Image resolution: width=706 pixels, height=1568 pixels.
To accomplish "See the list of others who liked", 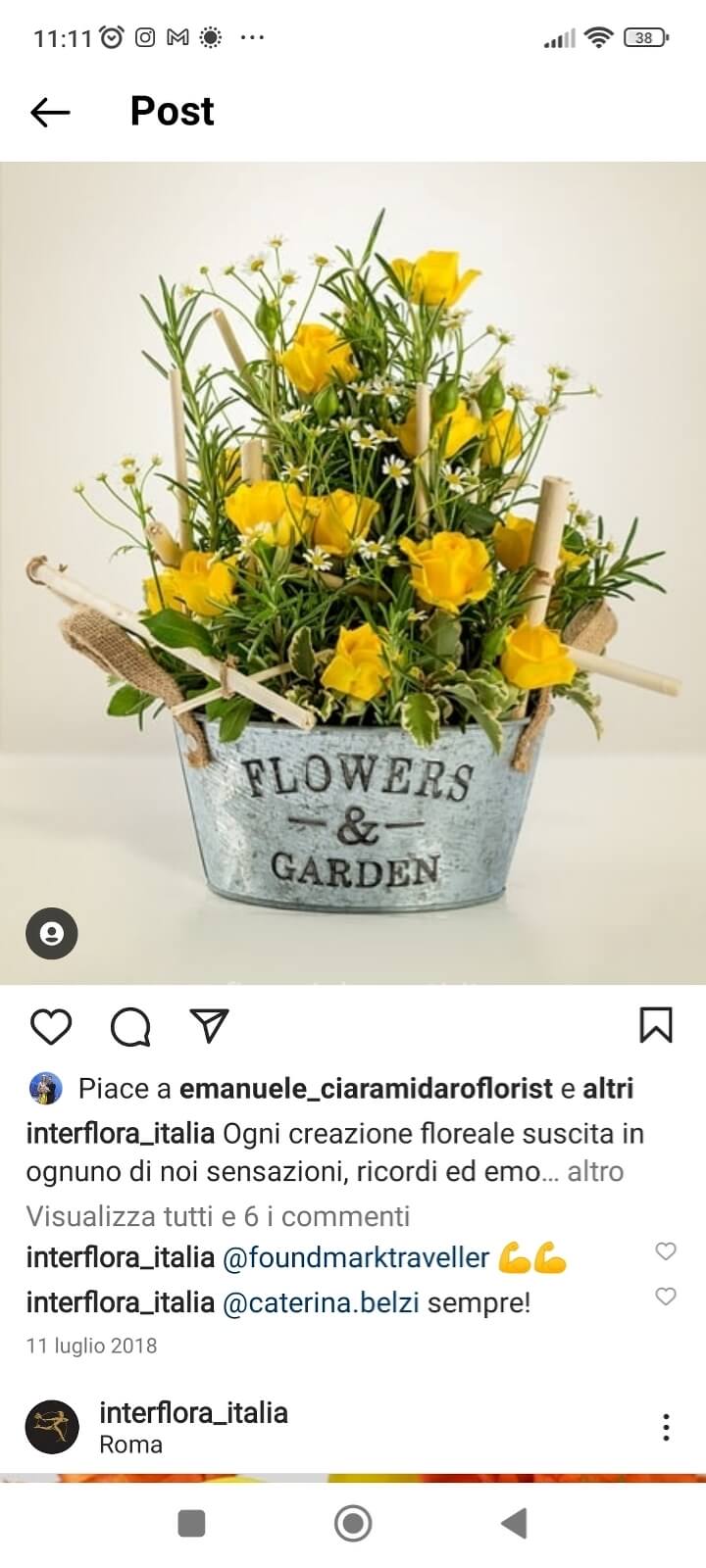I will click(x=608, y=1089).
